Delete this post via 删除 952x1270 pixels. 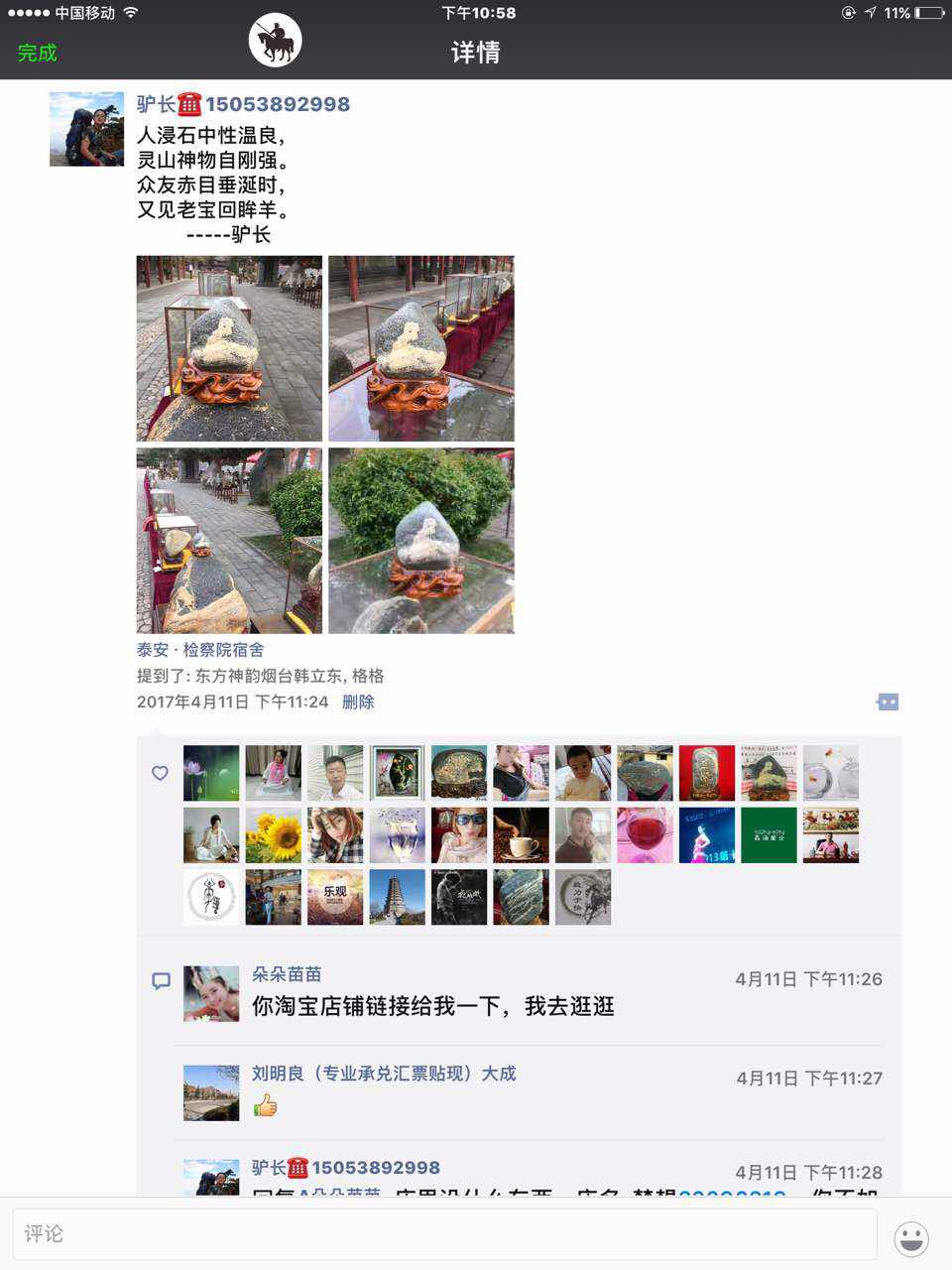[x=358, y=701]
